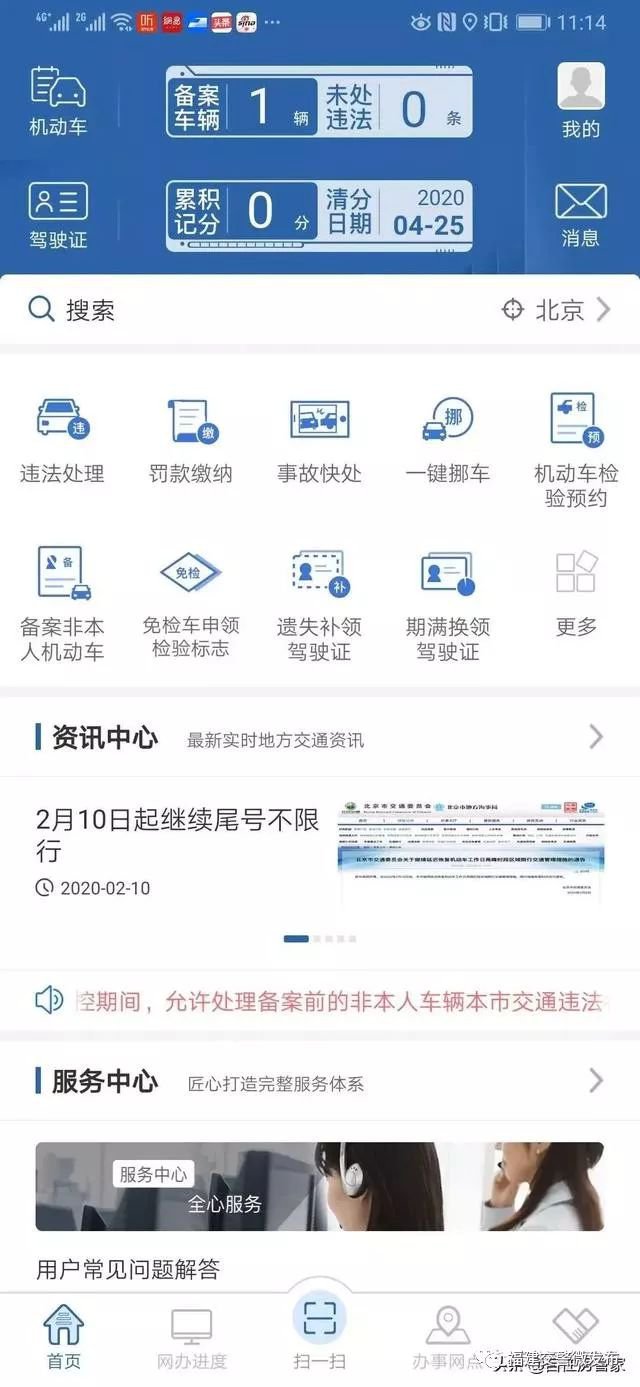
Task: Open 我的 profile page
Action: 580,99
